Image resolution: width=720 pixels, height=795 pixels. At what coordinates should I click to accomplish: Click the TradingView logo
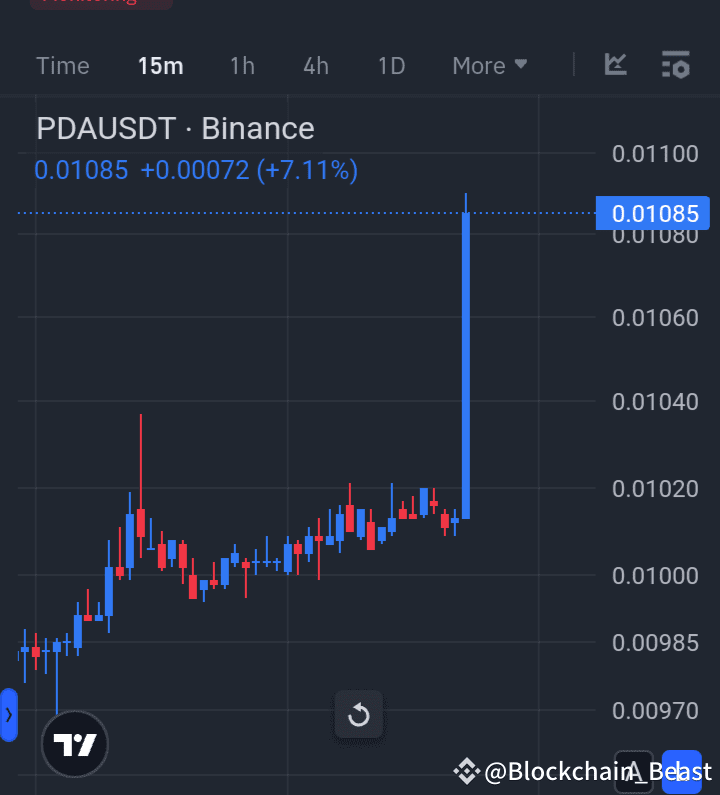coord(74,745)
